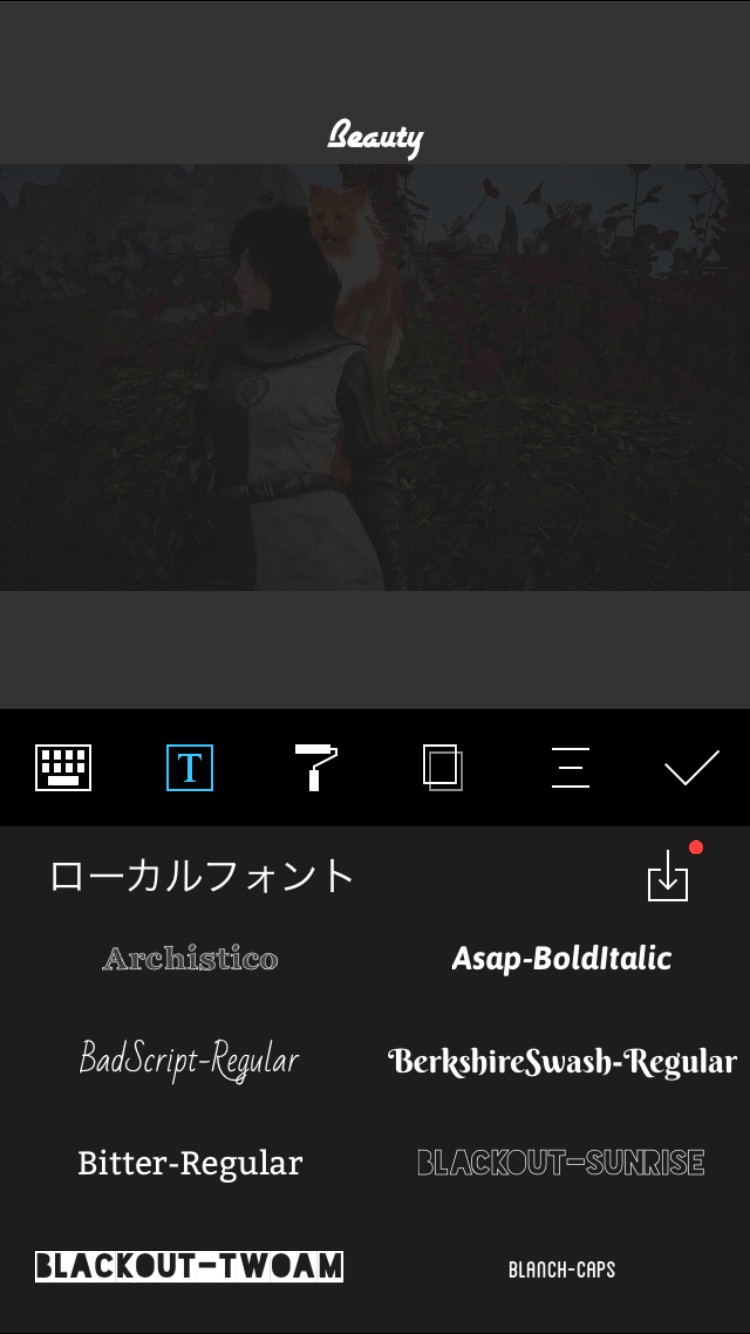Open the paint roller color tool
This screenshot has width=750, height=1334.
[x=315, y=768]
